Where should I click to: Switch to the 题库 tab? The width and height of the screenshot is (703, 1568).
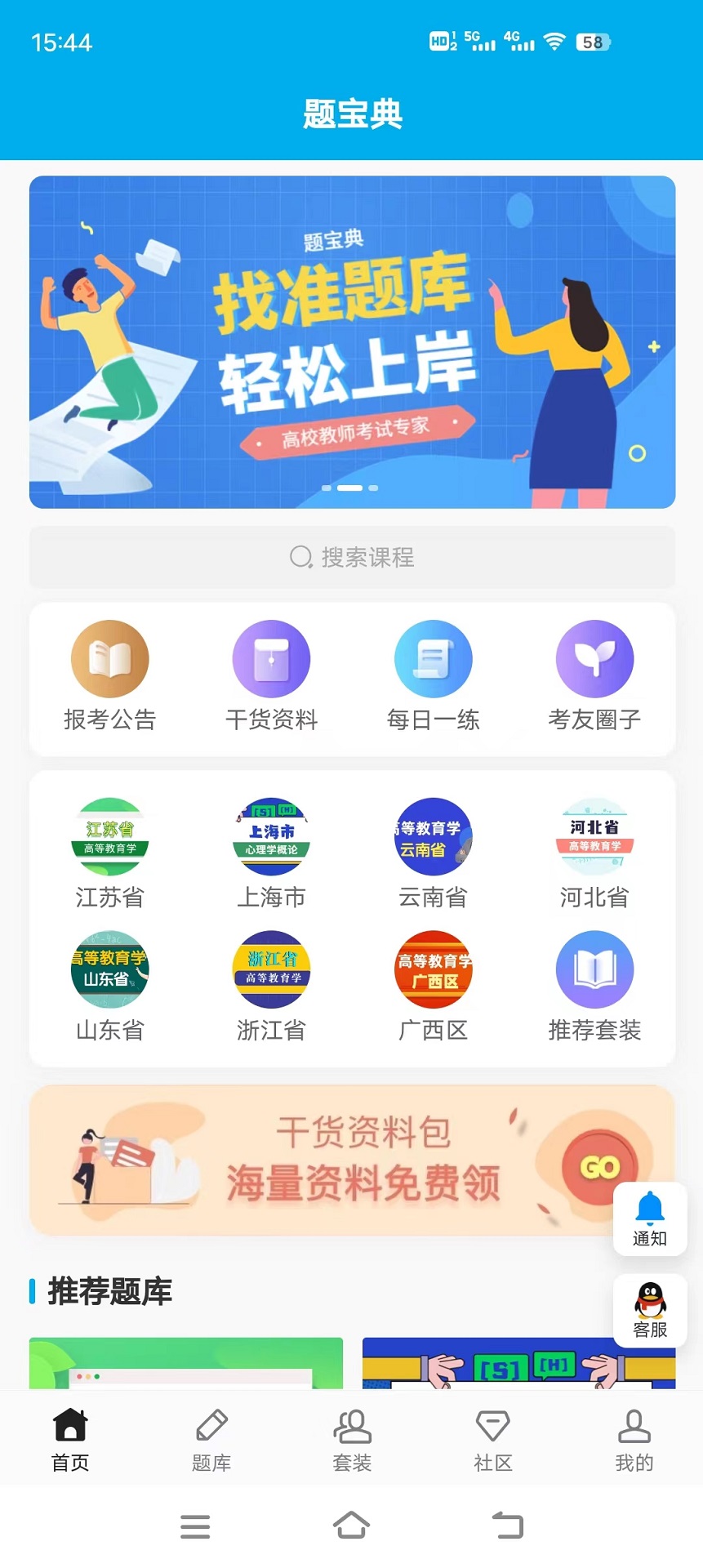pos(211,1440)
